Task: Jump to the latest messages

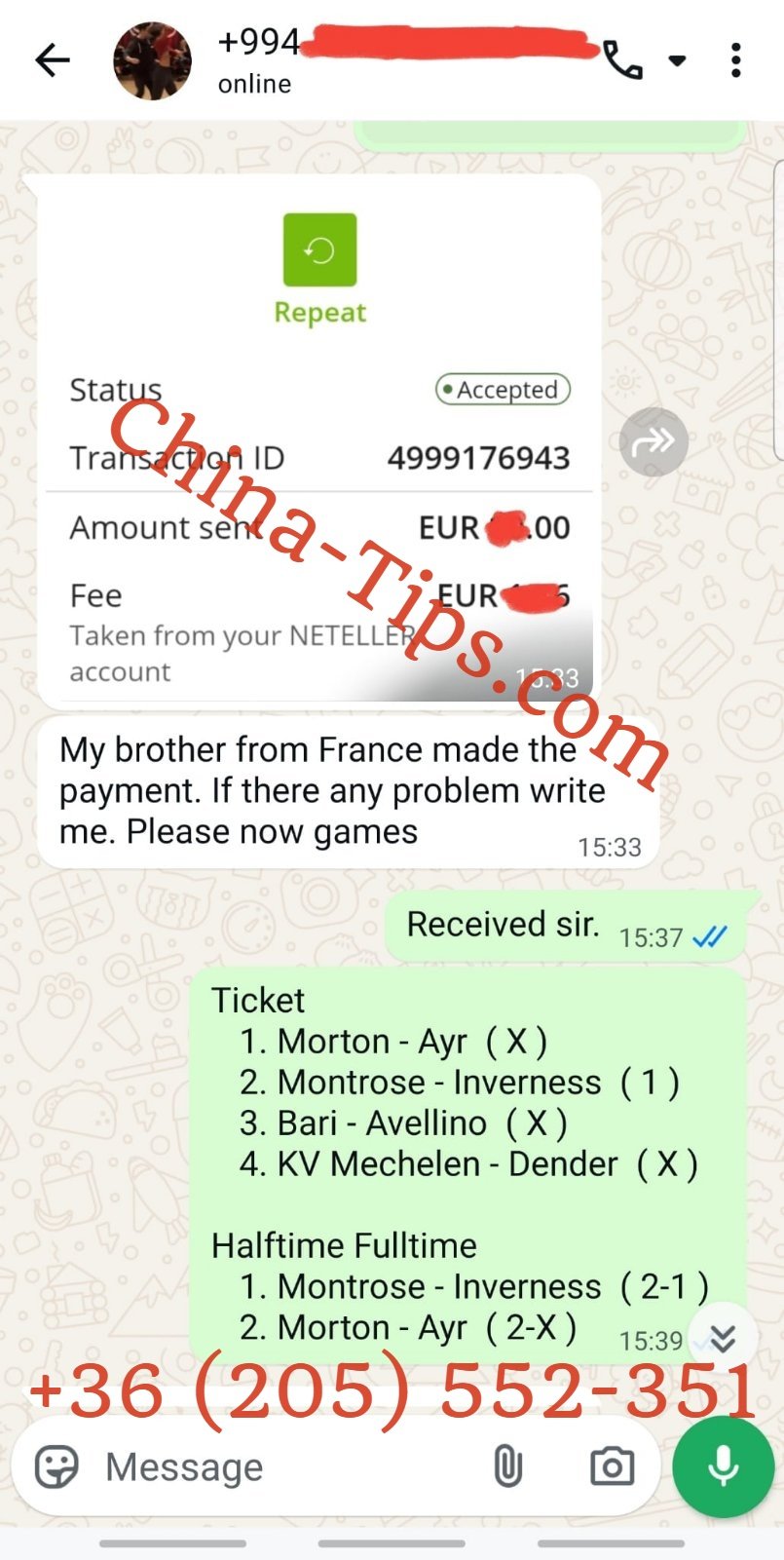Action: [723, 1339]
